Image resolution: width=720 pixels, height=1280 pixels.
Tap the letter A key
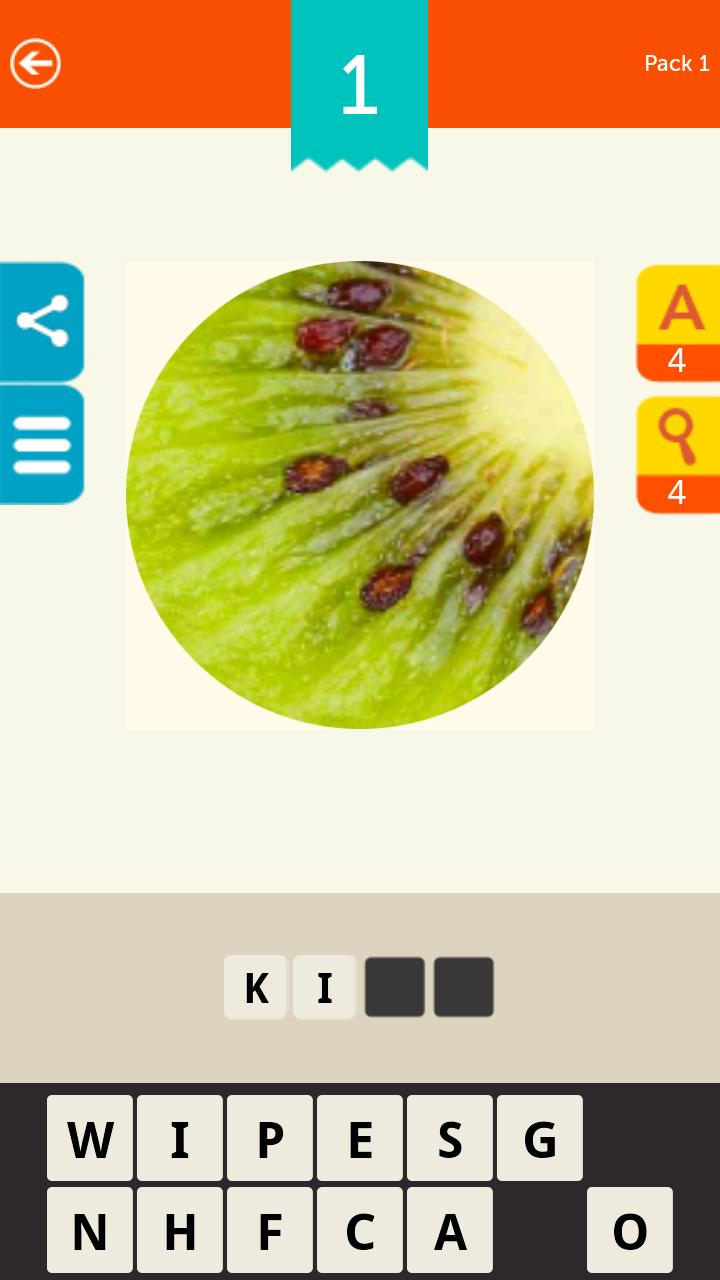pyautogui.click(x=450, y=1230)
